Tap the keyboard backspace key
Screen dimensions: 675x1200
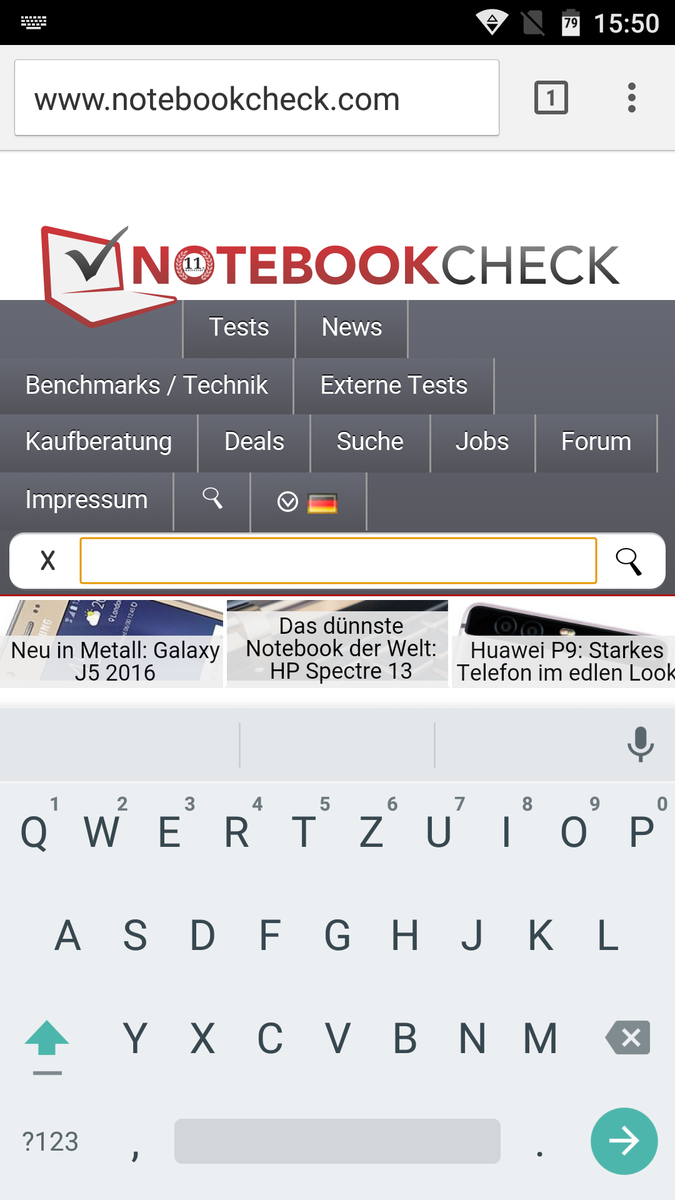click(x=628, y=1039)
